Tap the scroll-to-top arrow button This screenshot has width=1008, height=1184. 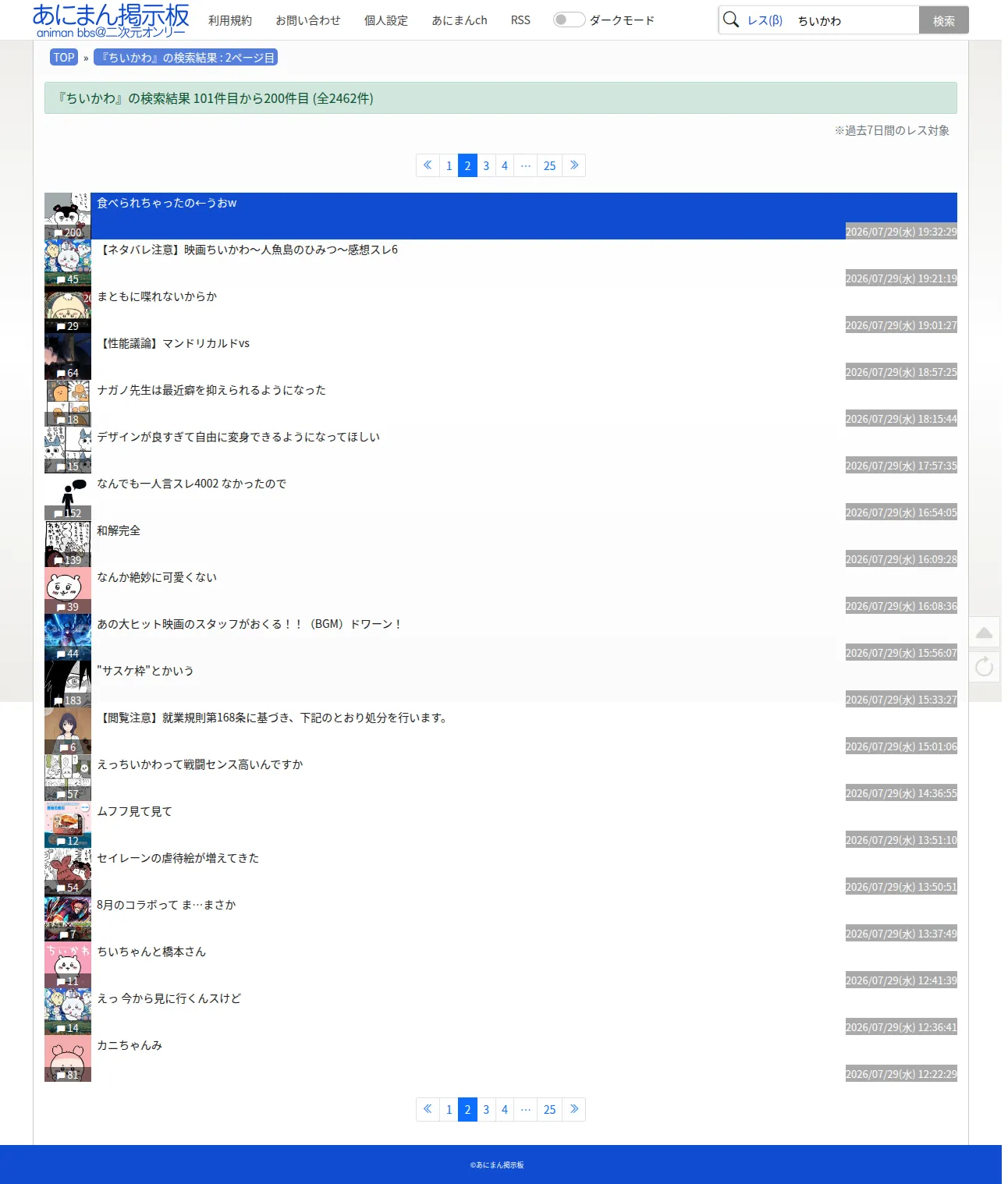click(985, 633)
